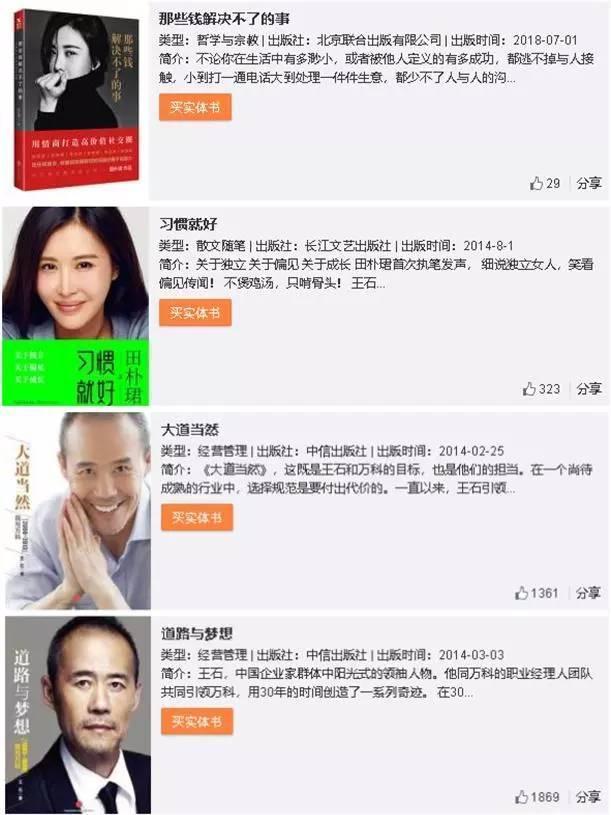Viewport: 611px width, 815px height.
Task: Open the 道路与梦想 book cover
Action: click(77, 713)
